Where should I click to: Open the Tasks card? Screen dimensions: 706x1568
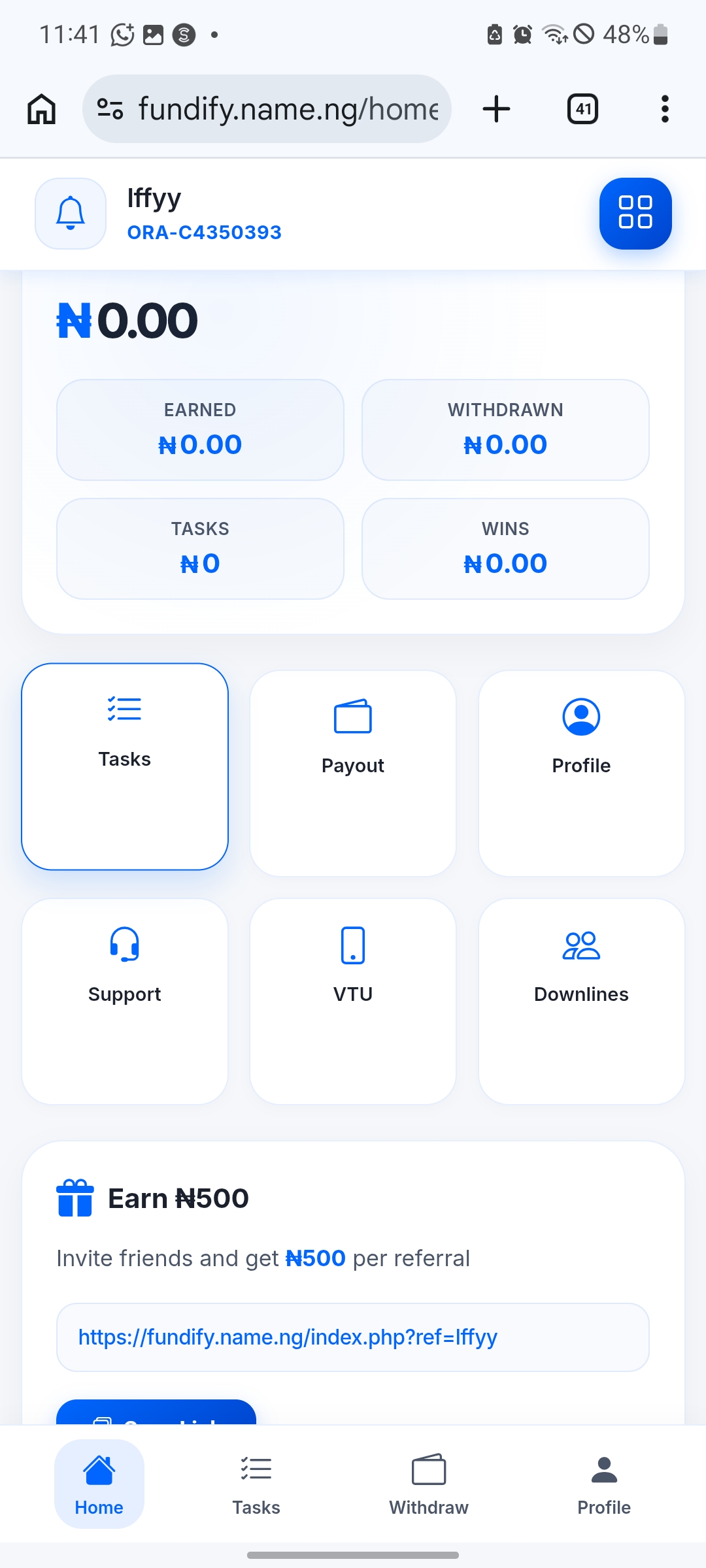125,766
